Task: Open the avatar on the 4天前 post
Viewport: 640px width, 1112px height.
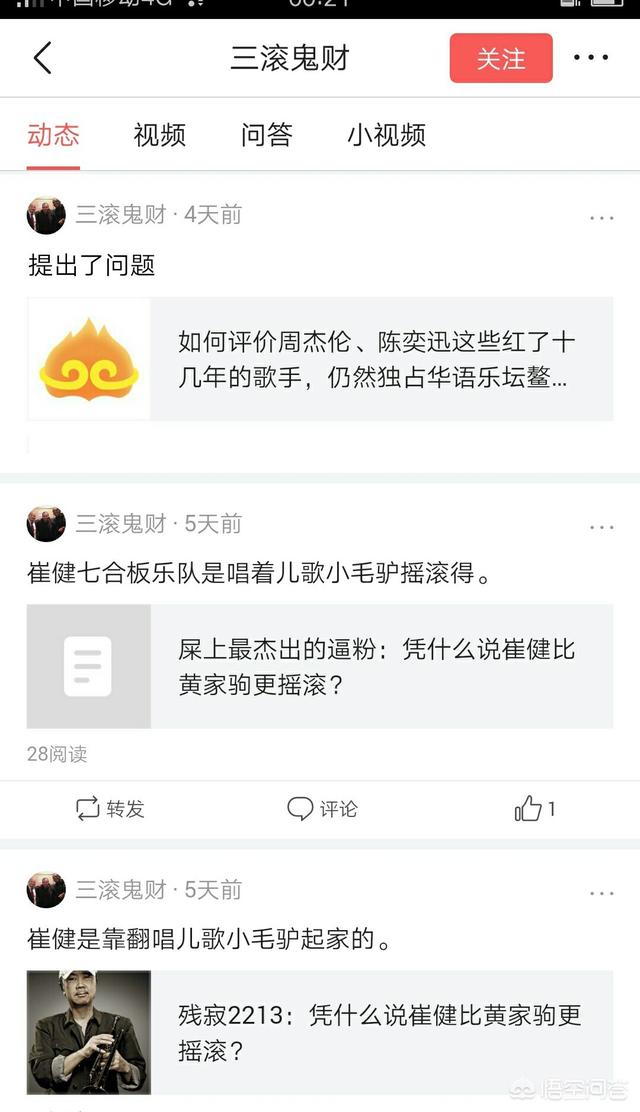Action: coord(46,215)
